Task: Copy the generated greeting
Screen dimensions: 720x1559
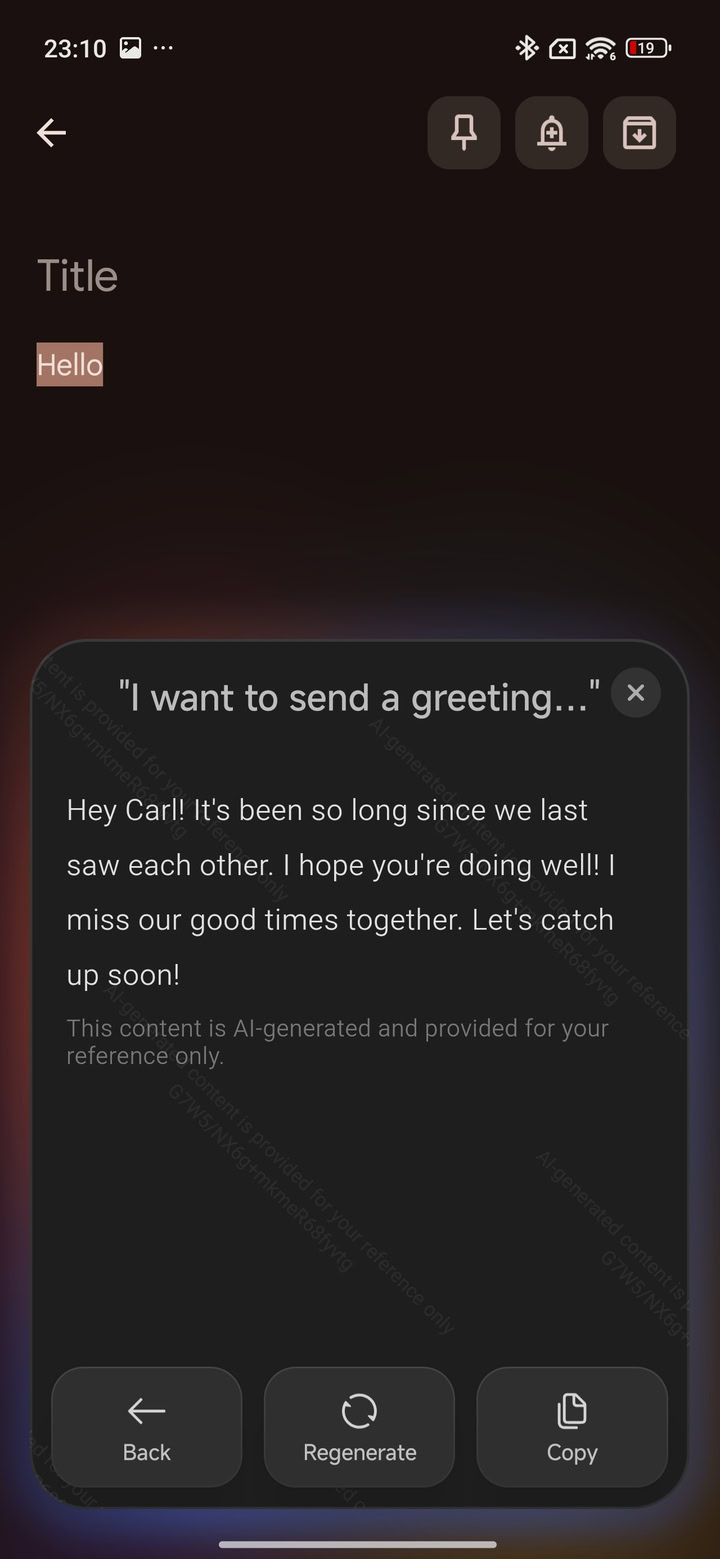Action: pyautogui.click(x=572, y=1427)
